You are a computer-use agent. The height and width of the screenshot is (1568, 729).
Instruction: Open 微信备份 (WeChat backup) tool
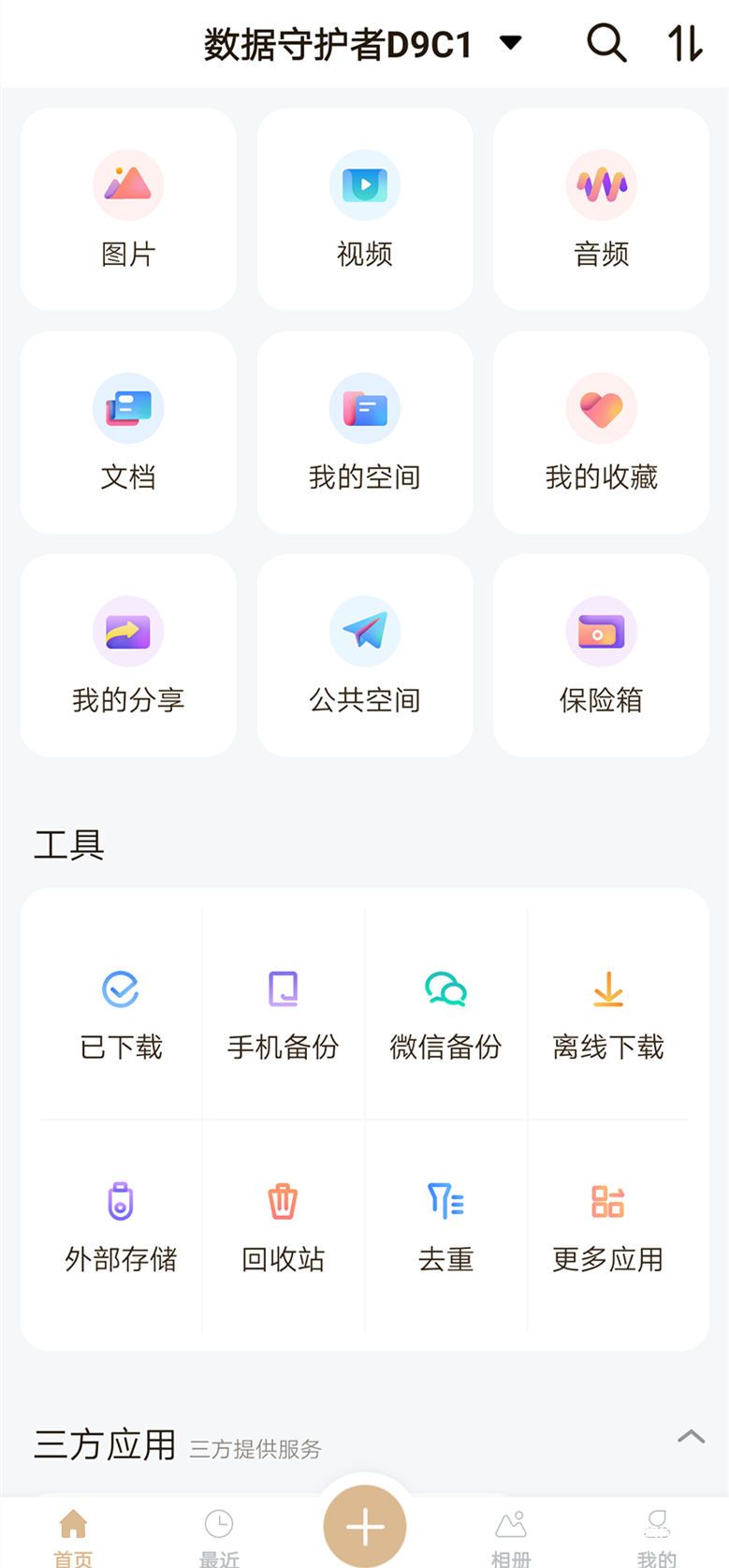coord(445,1011)
